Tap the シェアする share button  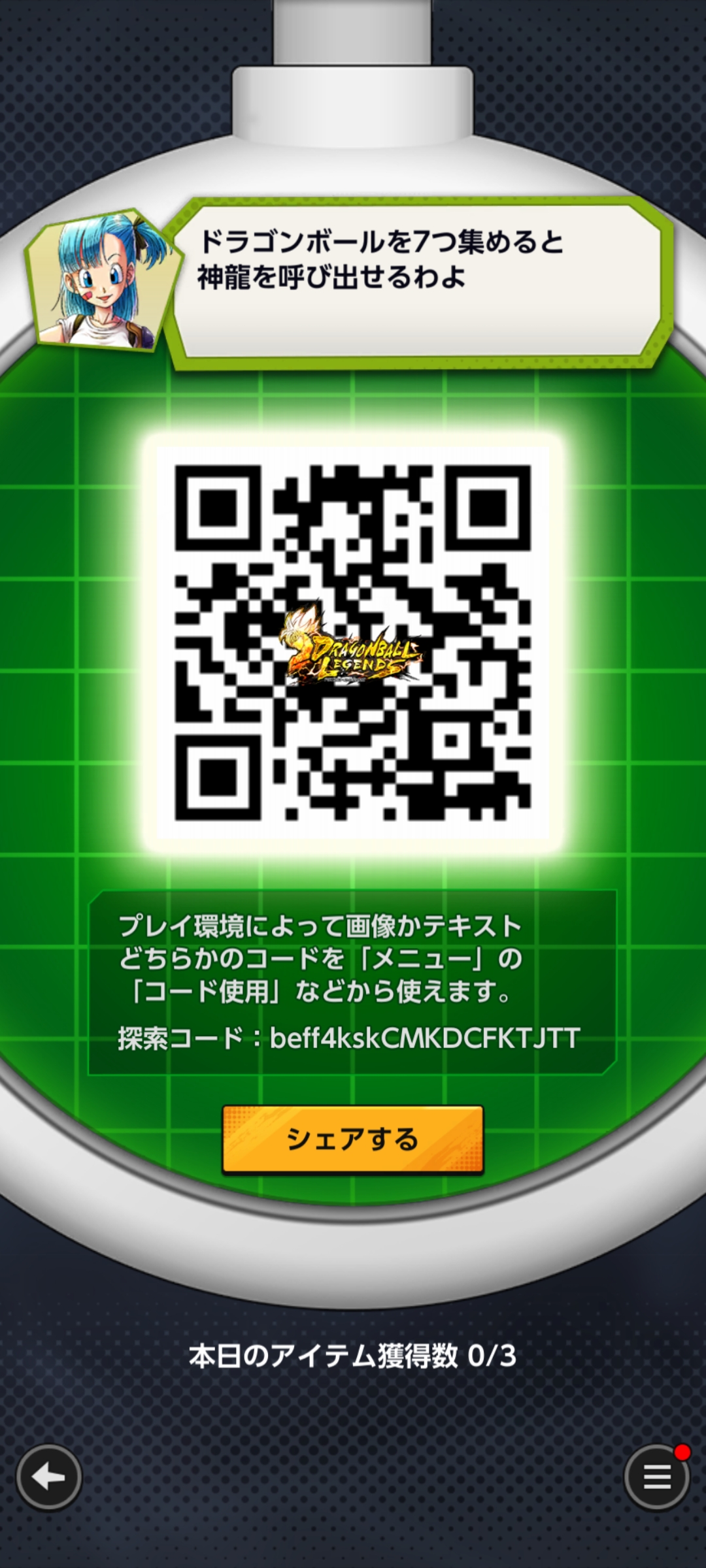tap(353, 1140)
